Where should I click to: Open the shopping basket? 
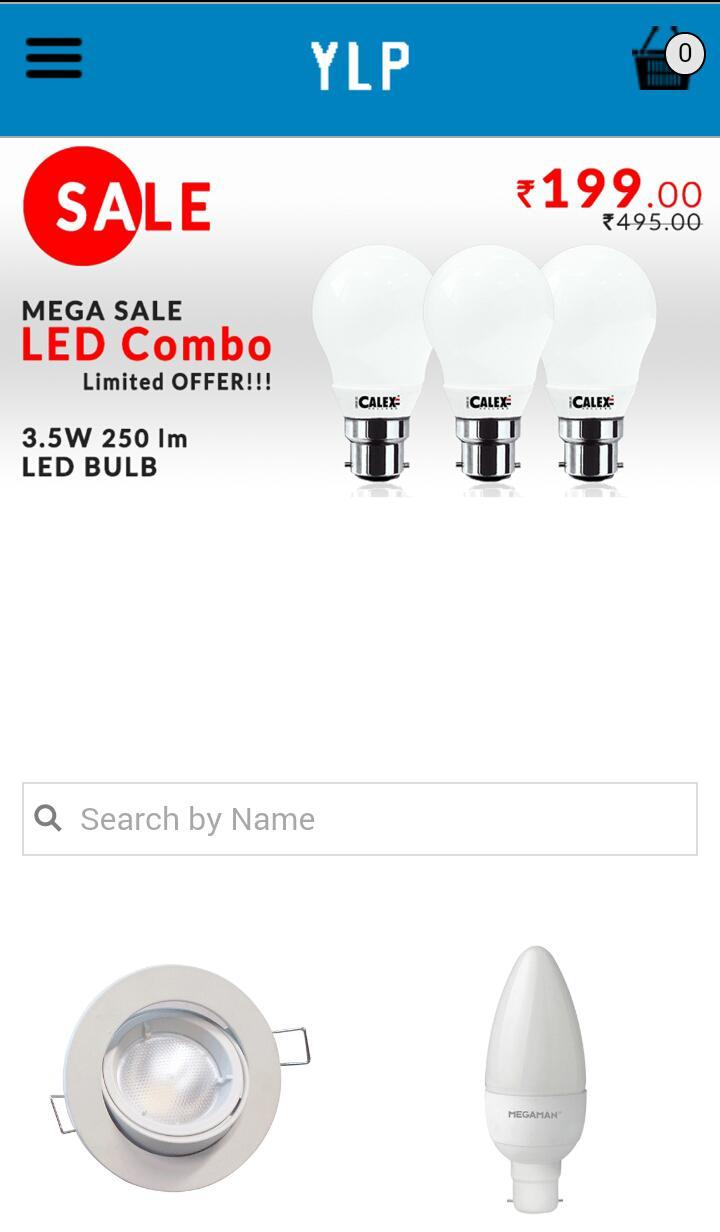tap(664, 62)
